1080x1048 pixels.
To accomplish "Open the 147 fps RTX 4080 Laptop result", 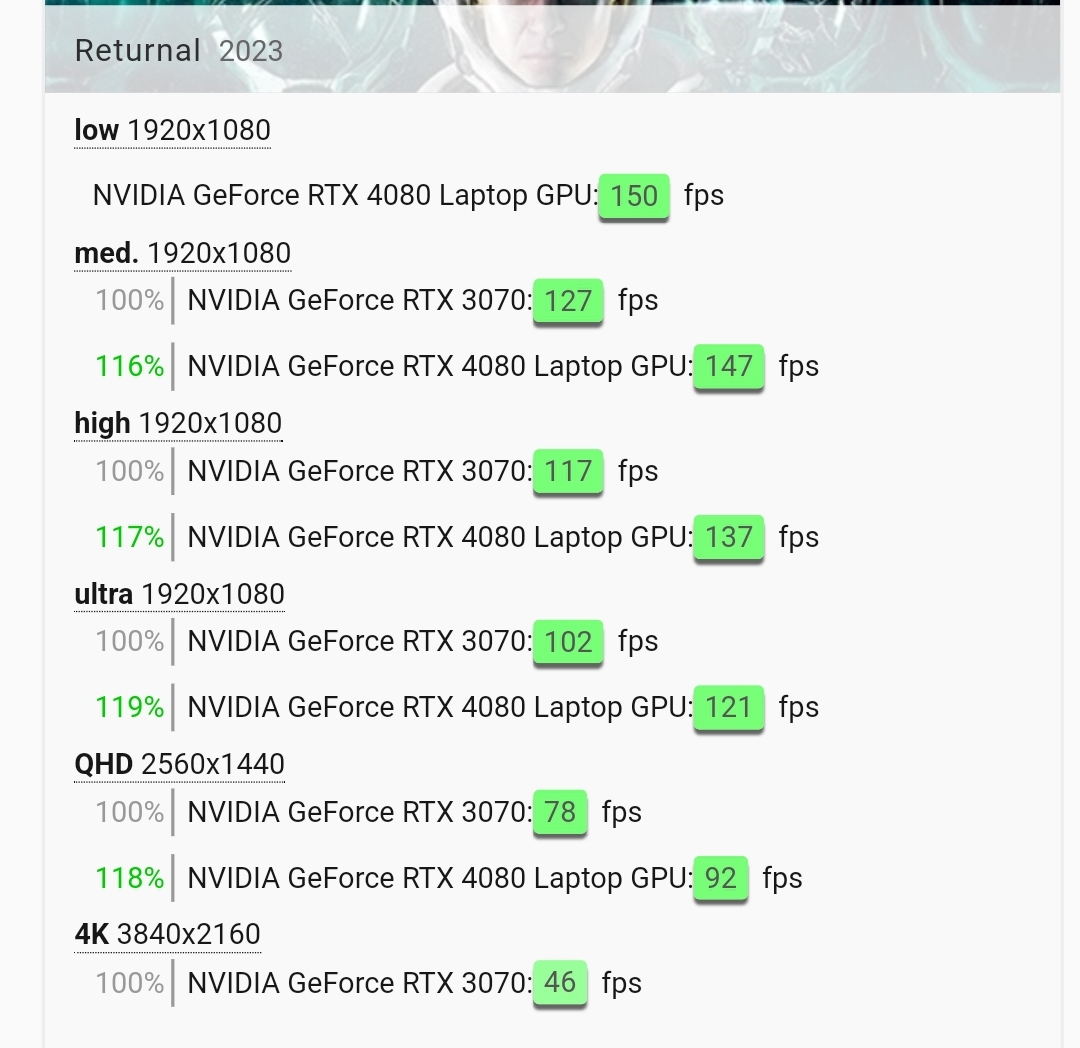I will pos(728,367).
